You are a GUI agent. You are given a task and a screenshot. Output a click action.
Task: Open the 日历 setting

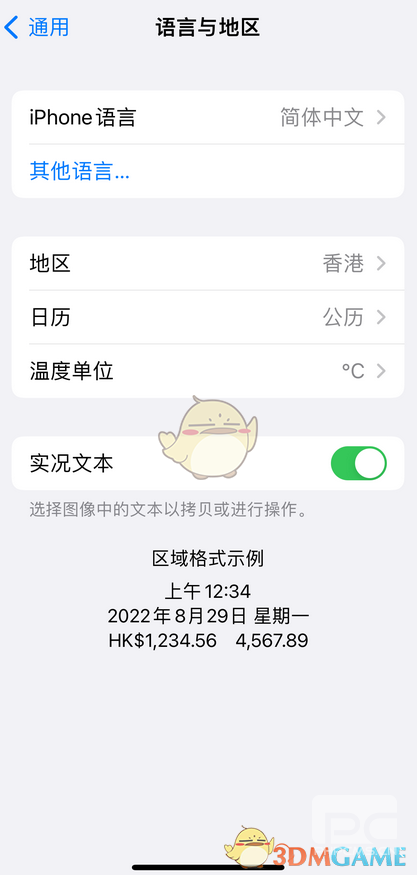(208, 318)
